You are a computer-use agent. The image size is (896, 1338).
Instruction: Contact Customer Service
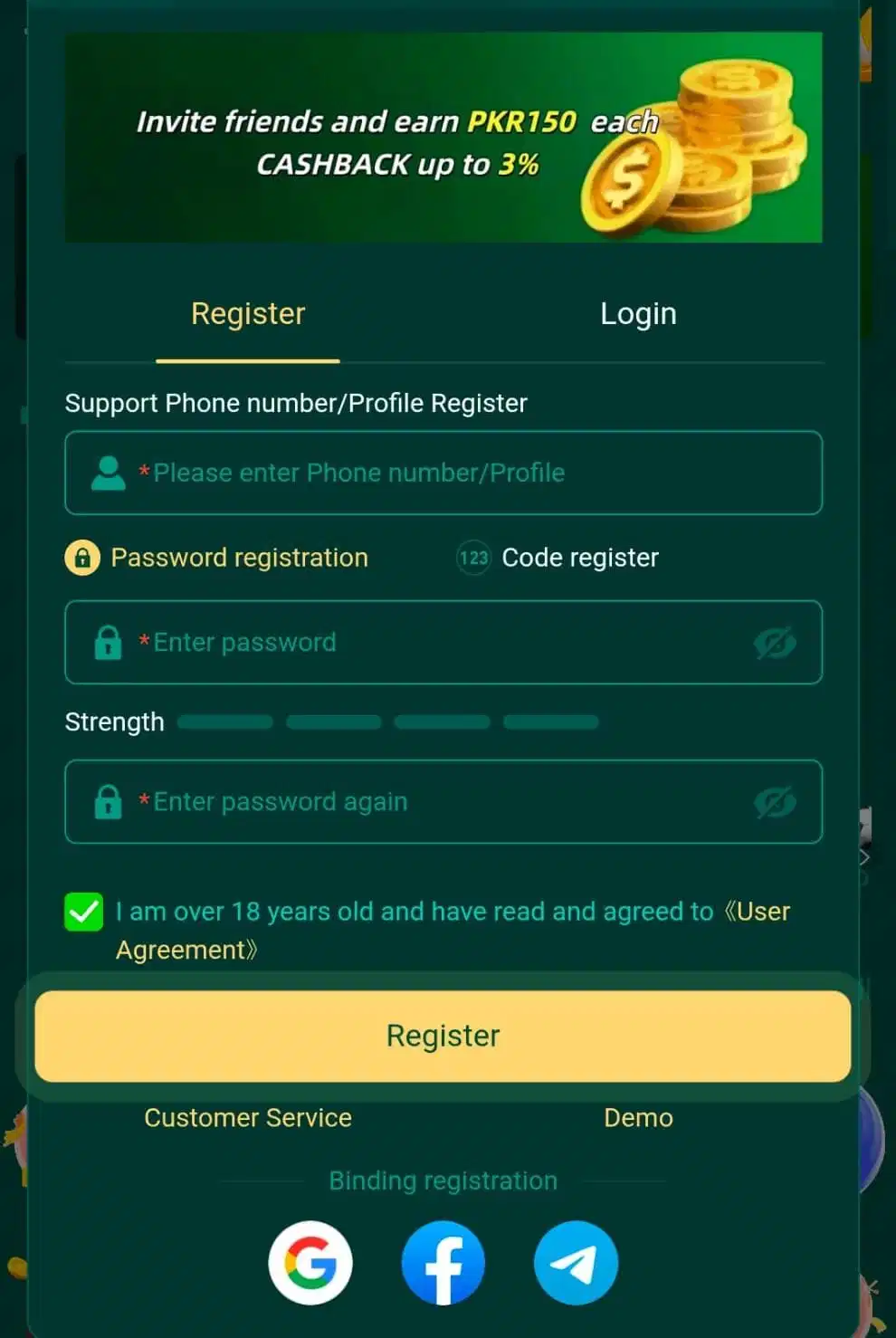click(x=248, y=1118)
